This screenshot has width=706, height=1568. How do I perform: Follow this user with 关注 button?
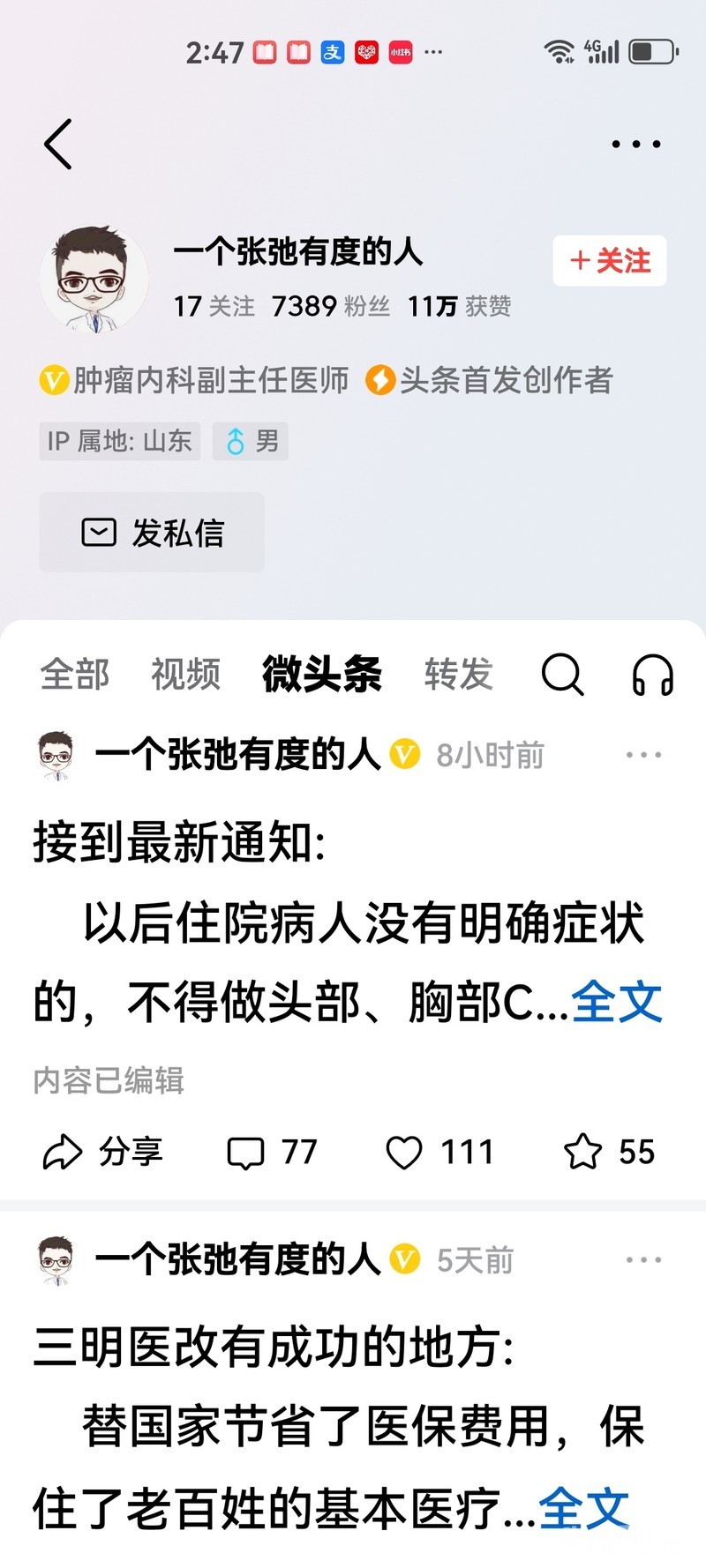(x=610, y=261)
